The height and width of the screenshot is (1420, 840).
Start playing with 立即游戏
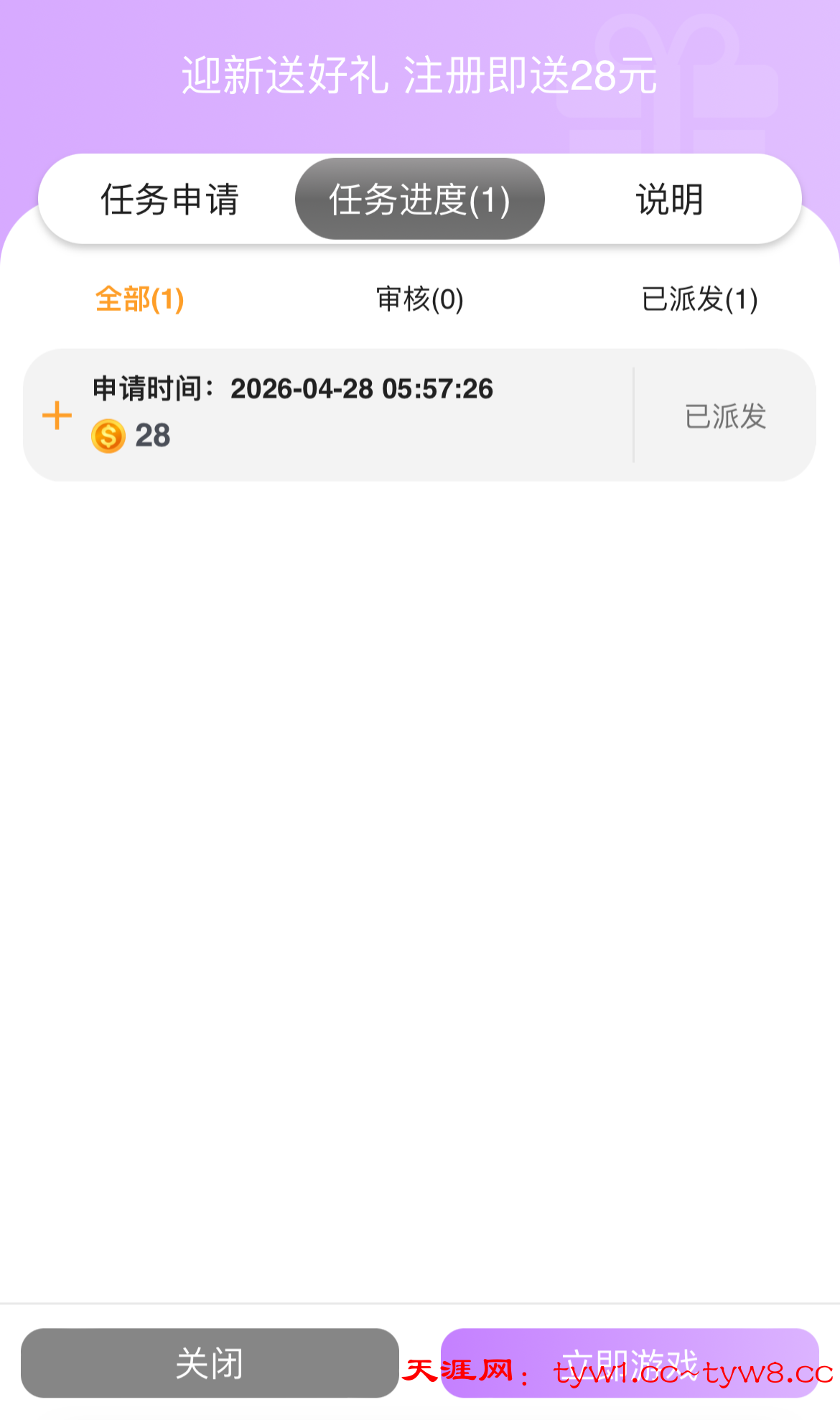(629, 1363)
